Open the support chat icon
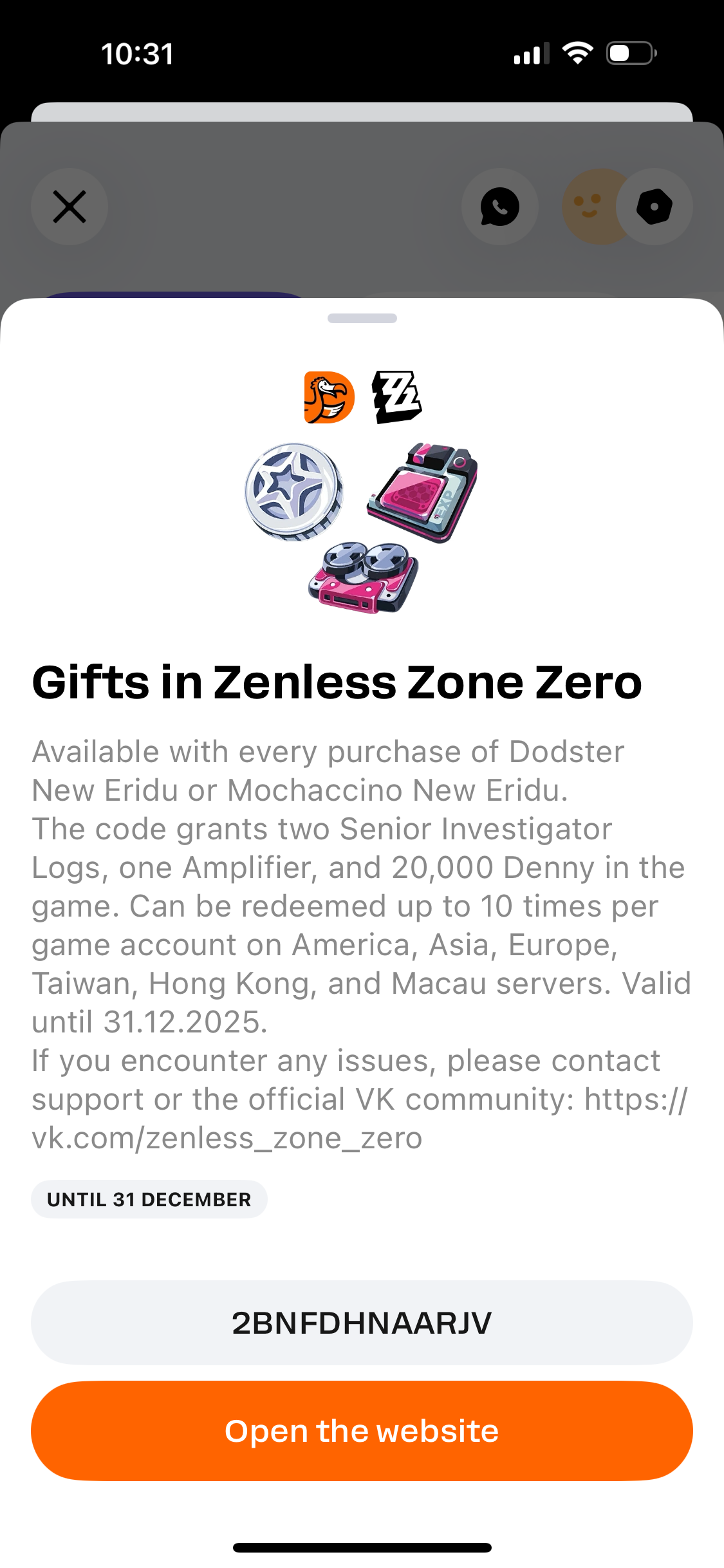 tap(500, 207)
